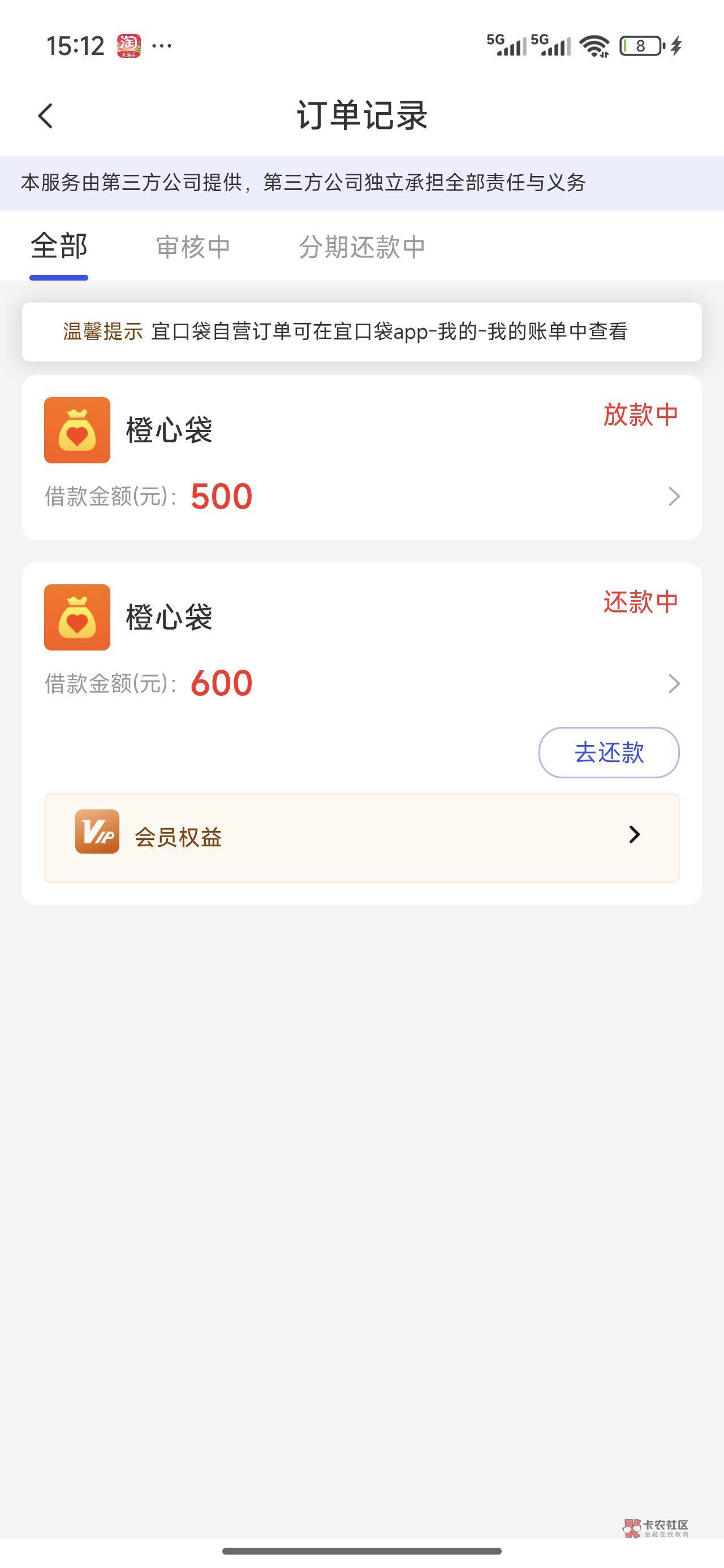The height and width of the screenshot is (1568, 724).
Task: Switch to the 审核中 tab
Action: coord(193,247)
